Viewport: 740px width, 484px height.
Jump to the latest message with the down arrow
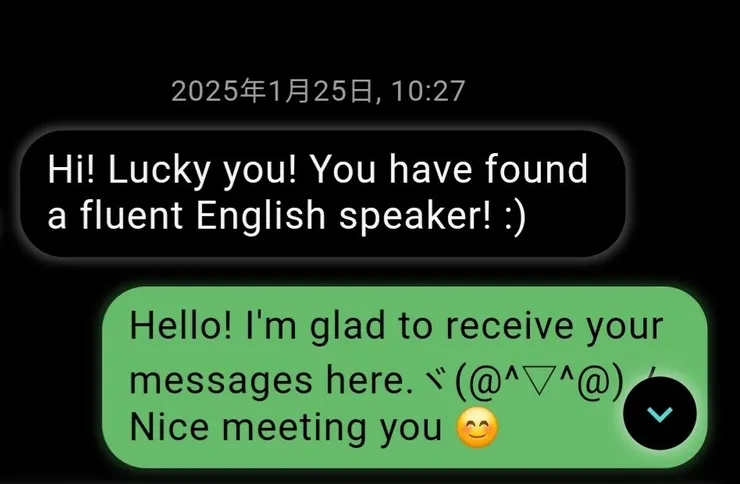pyautogui.click(x=659, y=414)
